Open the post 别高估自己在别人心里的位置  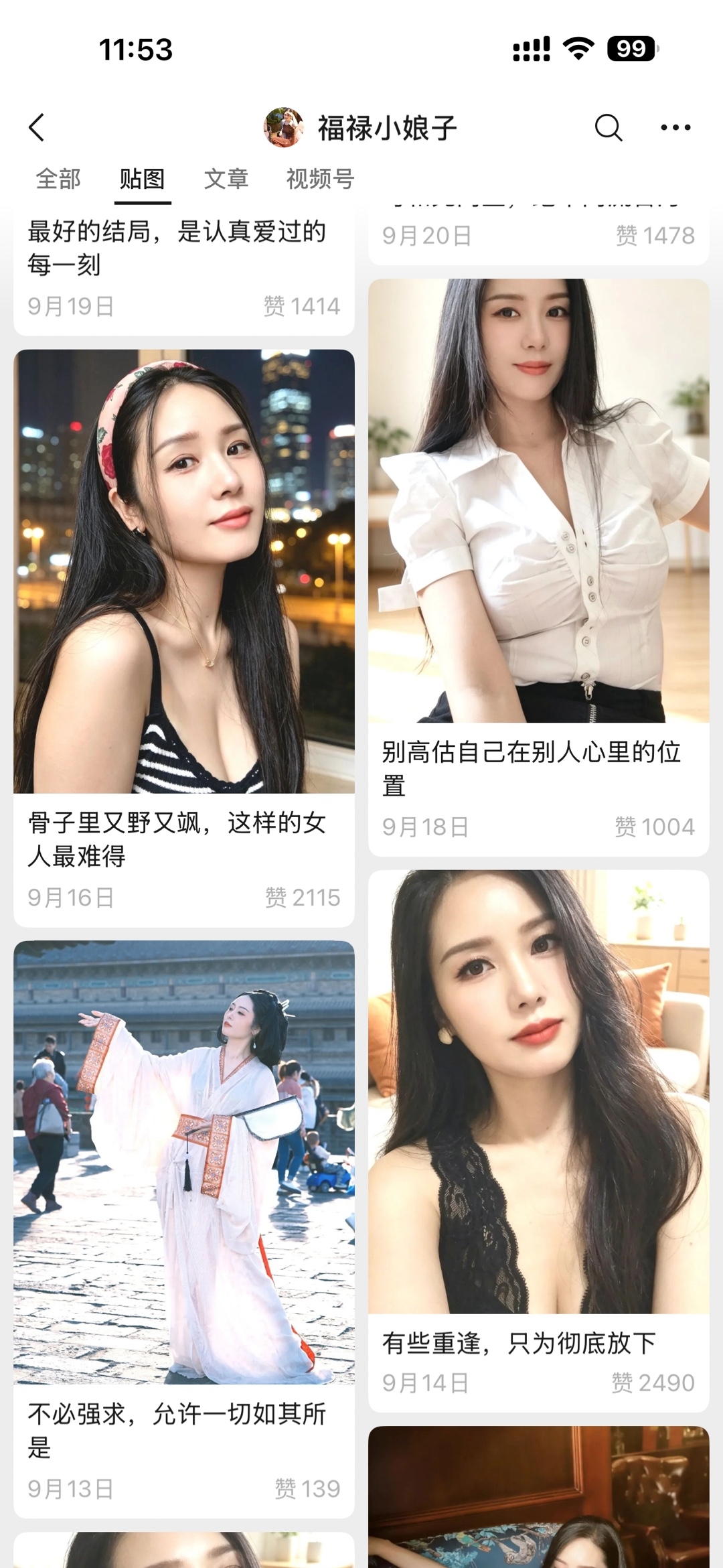tap(539, 567)
